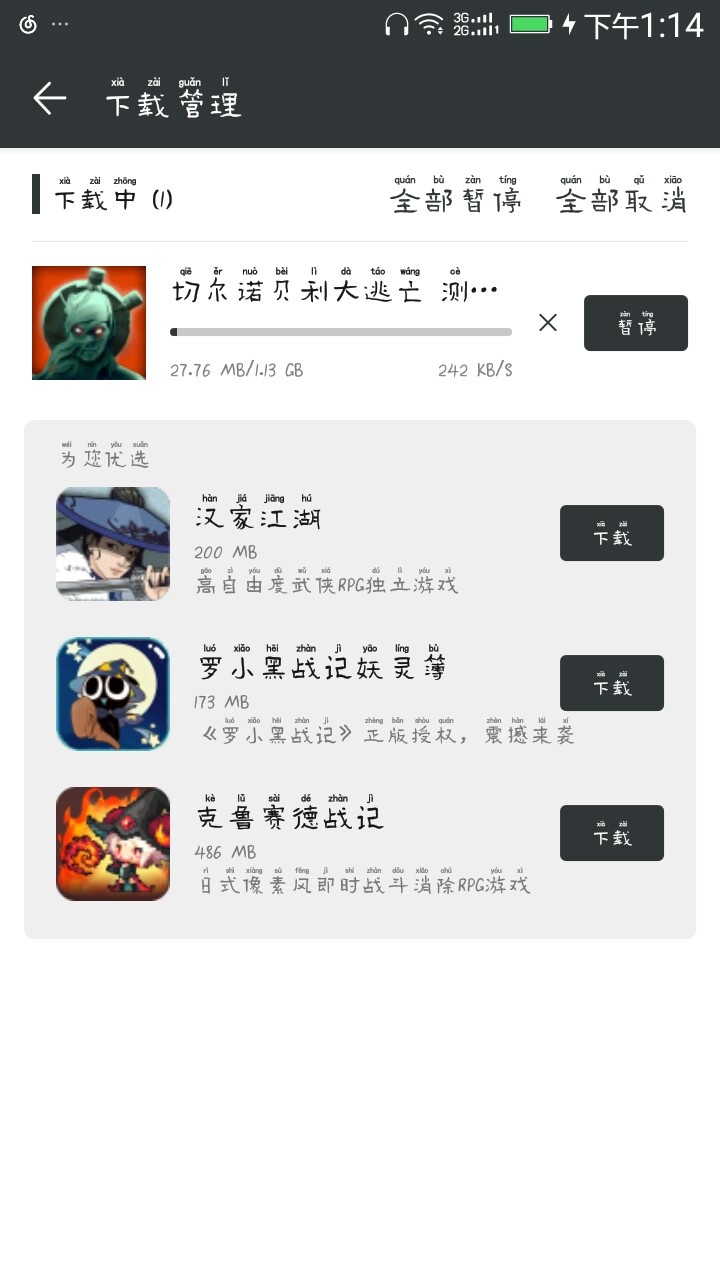Open the 切尔诺贝利大逃亡 game icon

point(89,323)
